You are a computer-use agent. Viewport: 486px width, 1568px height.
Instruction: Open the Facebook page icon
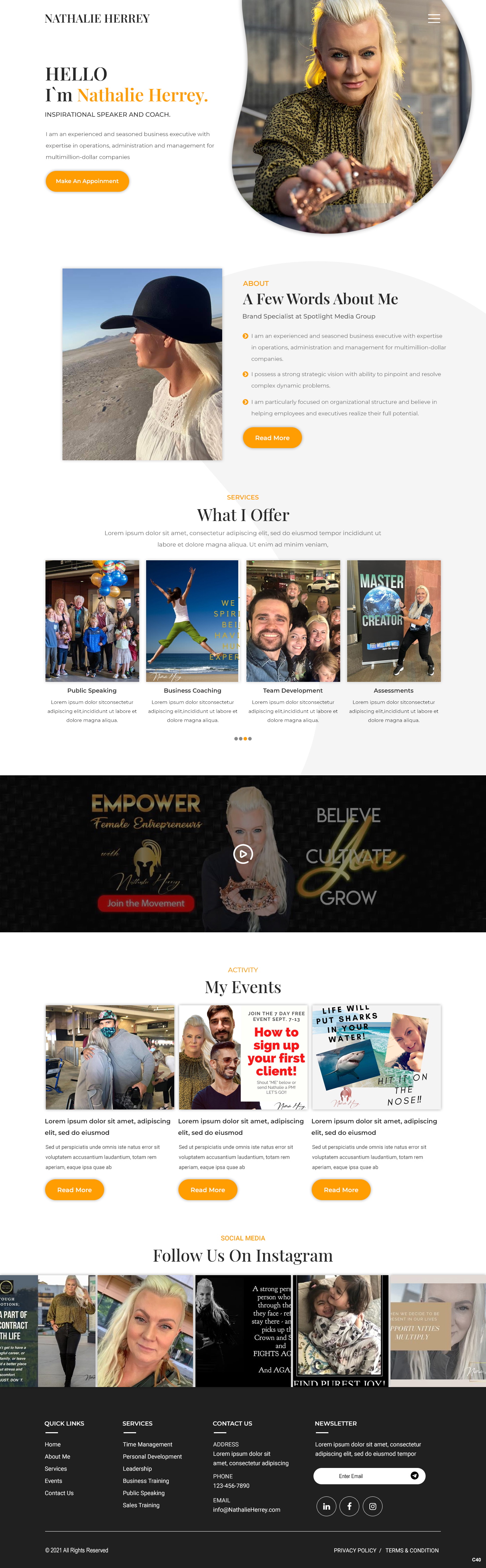349,1507
